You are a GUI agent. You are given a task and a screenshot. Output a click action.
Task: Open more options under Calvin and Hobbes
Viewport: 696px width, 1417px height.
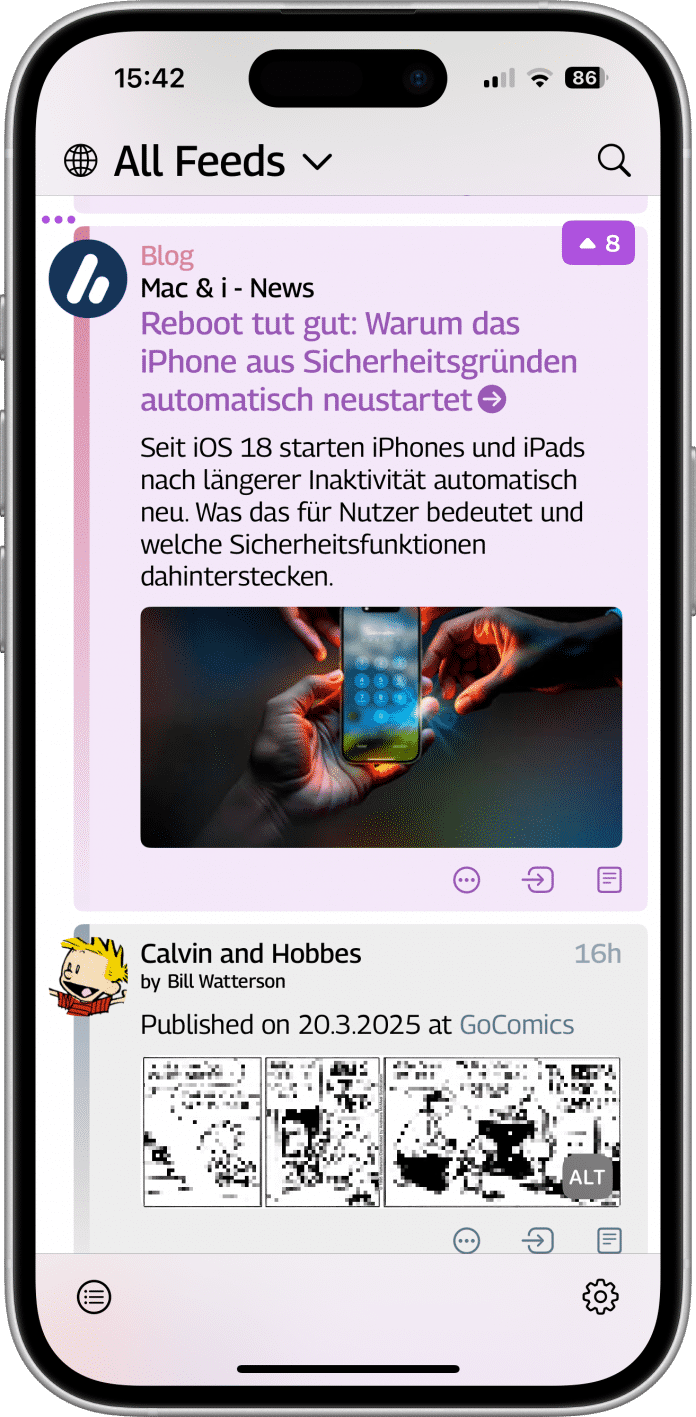[466, 1241]
